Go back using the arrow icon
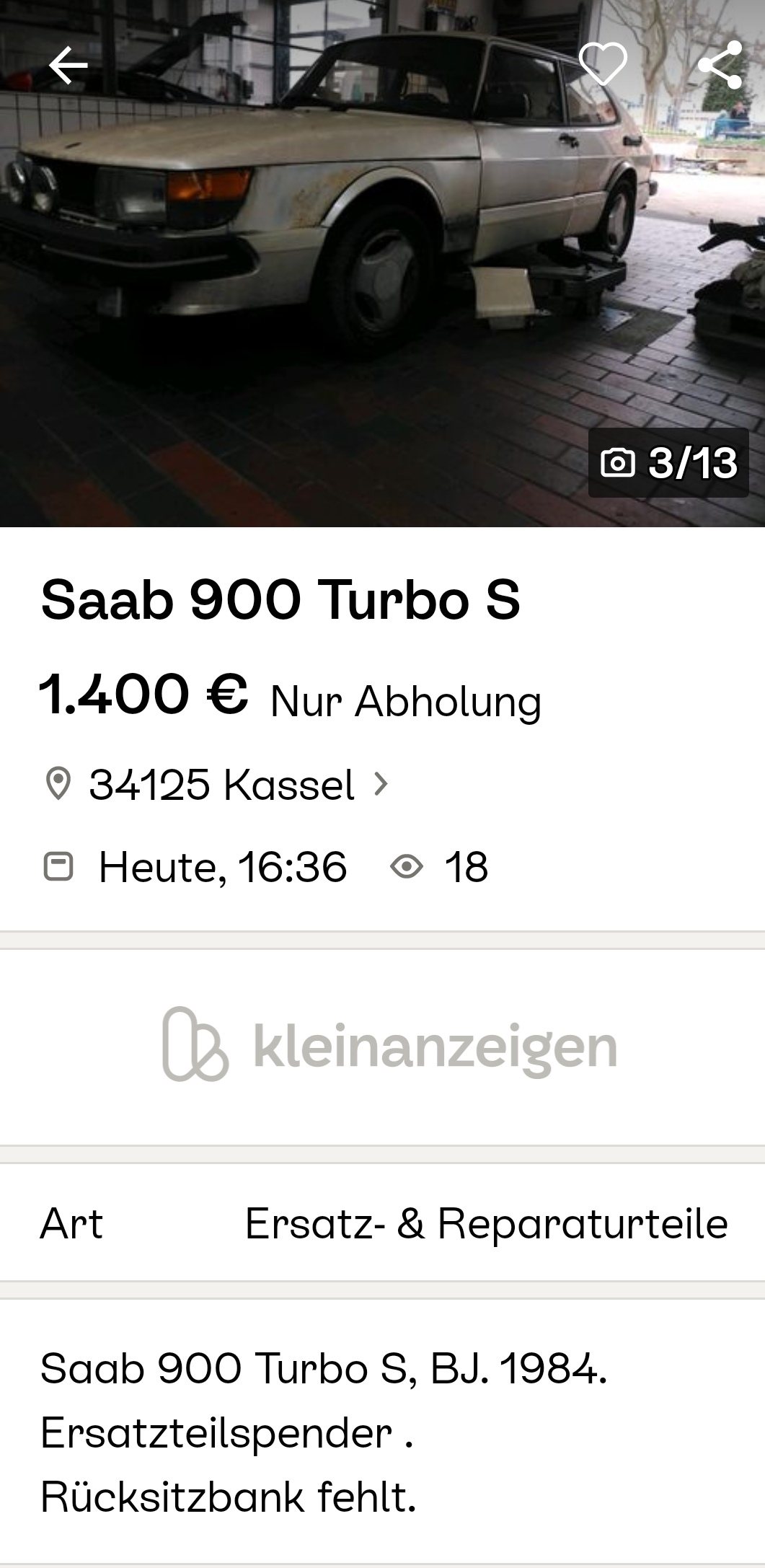 coord(68,66)
